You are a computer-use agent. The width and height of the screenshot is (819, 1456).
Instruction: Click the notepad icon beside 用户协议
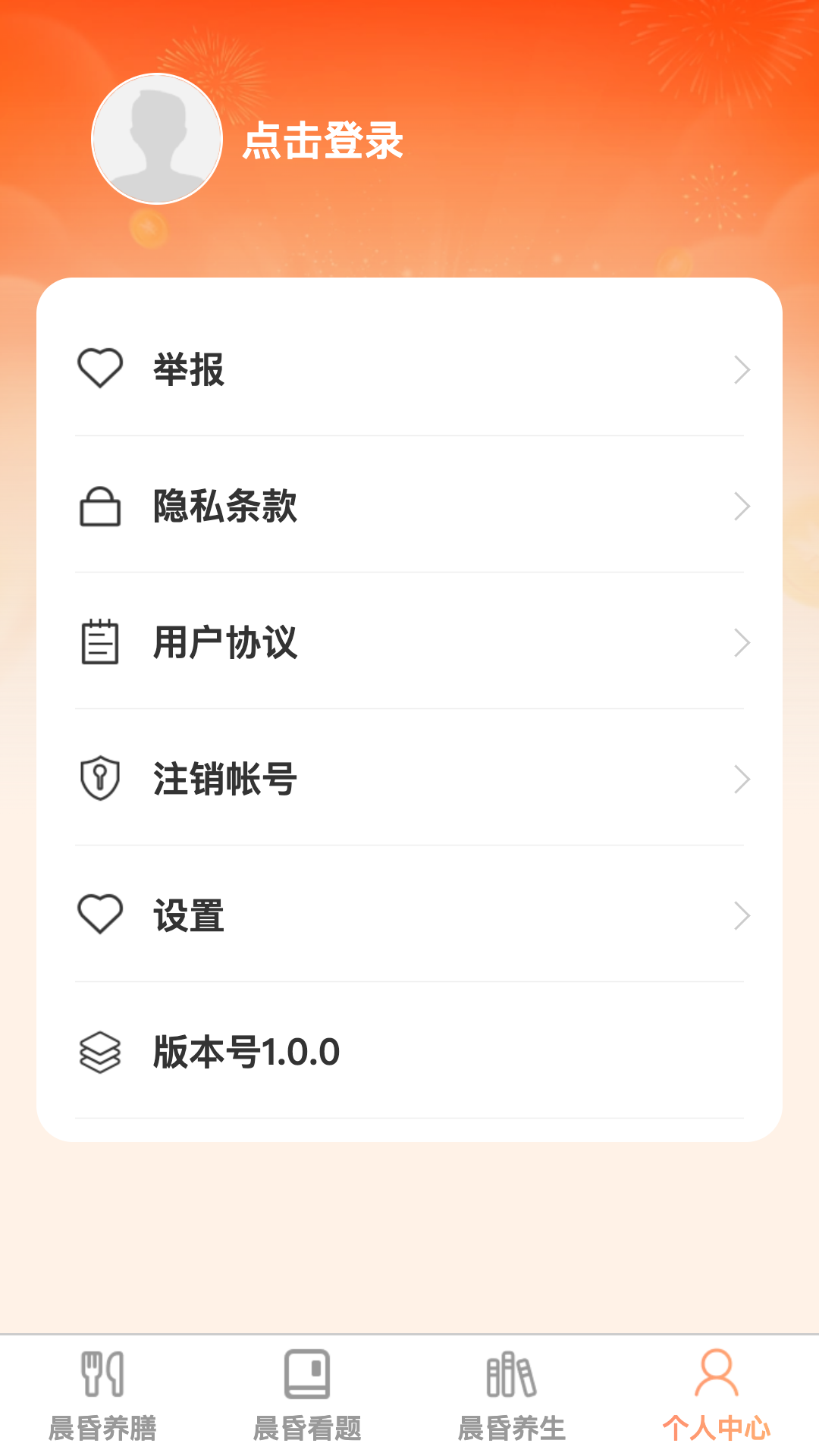point(99,643)
